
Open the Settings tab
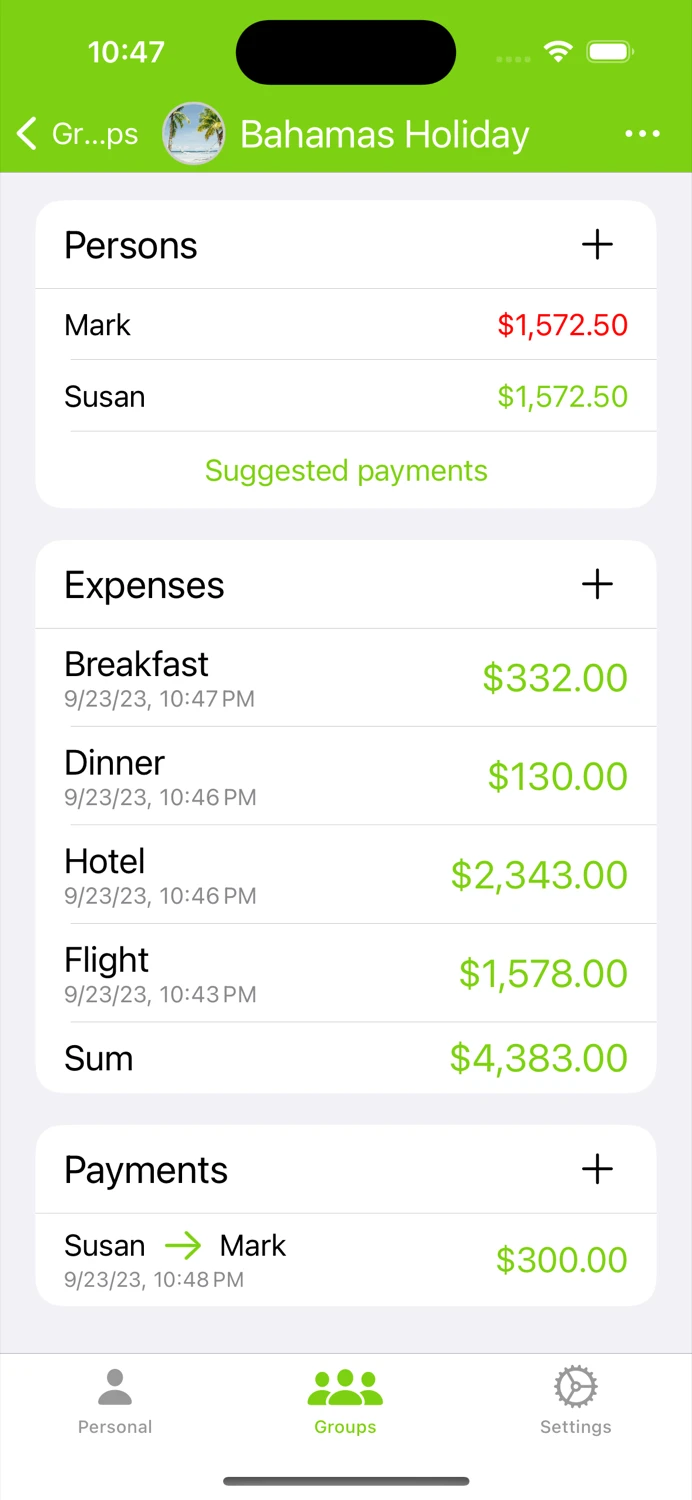tap(576, 1402)
